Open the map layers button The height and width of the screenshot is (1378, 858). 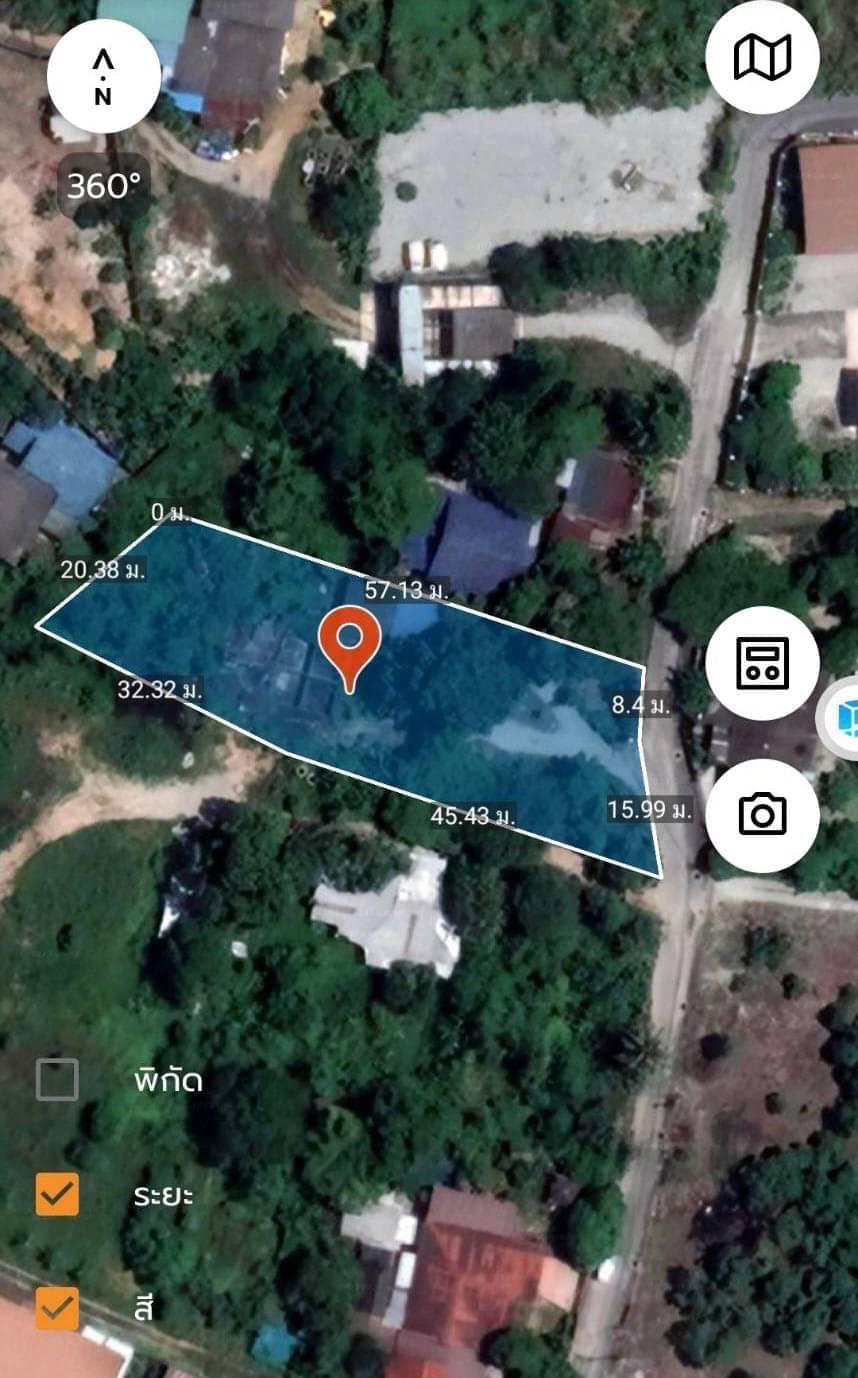[762, 57]
